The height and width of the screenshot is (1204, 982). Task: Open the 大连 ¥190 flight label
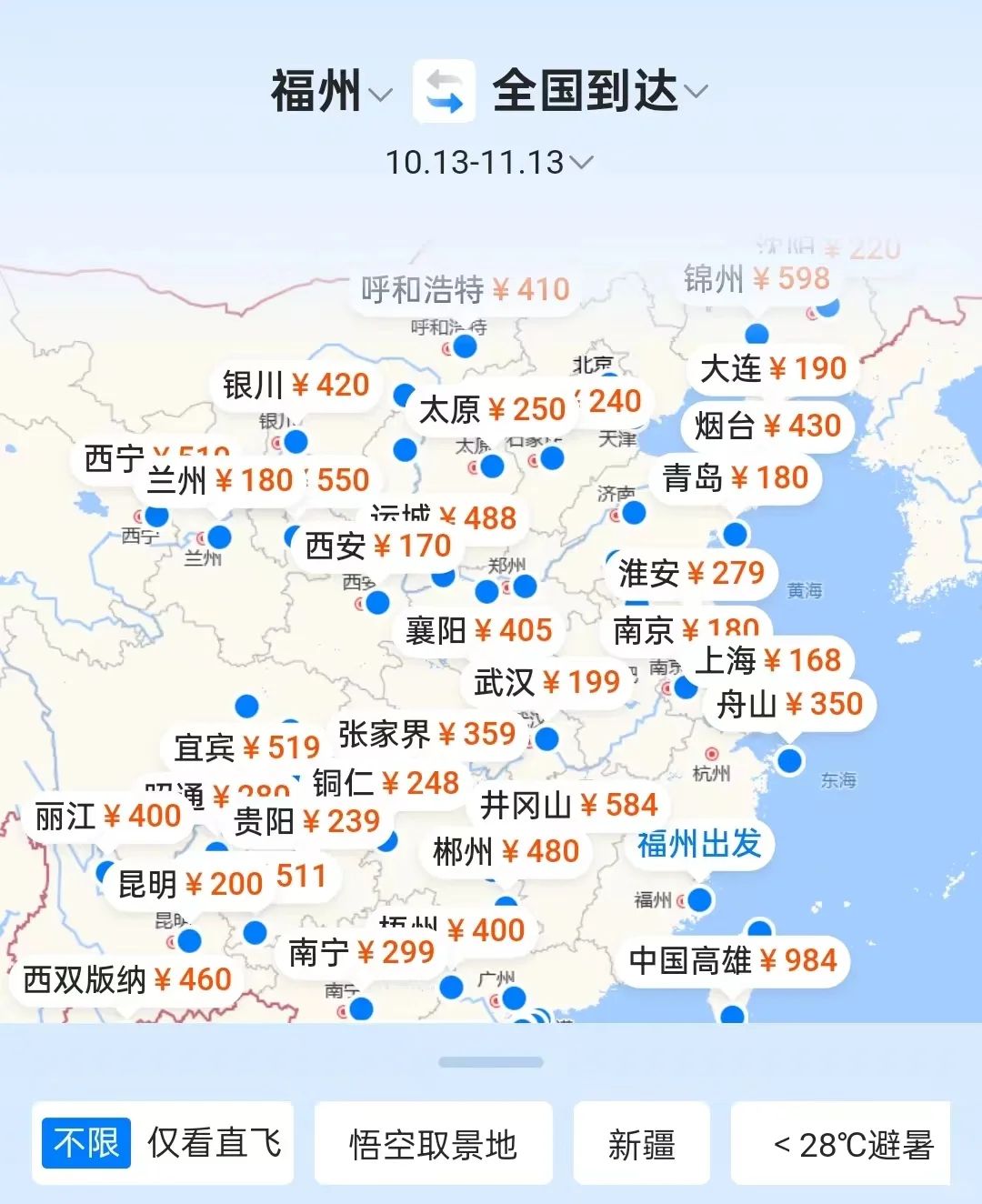773,368
